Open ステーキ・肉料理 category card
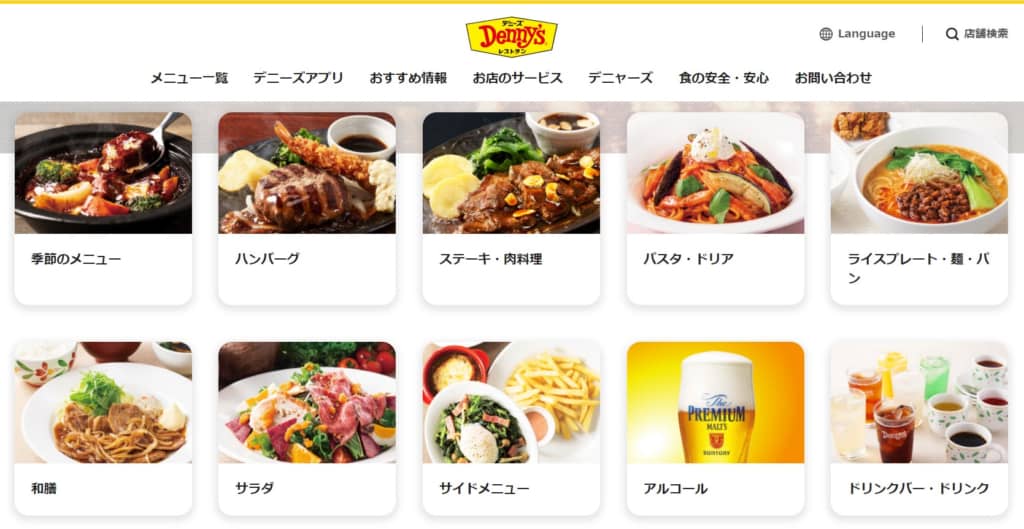 point(511,208)
